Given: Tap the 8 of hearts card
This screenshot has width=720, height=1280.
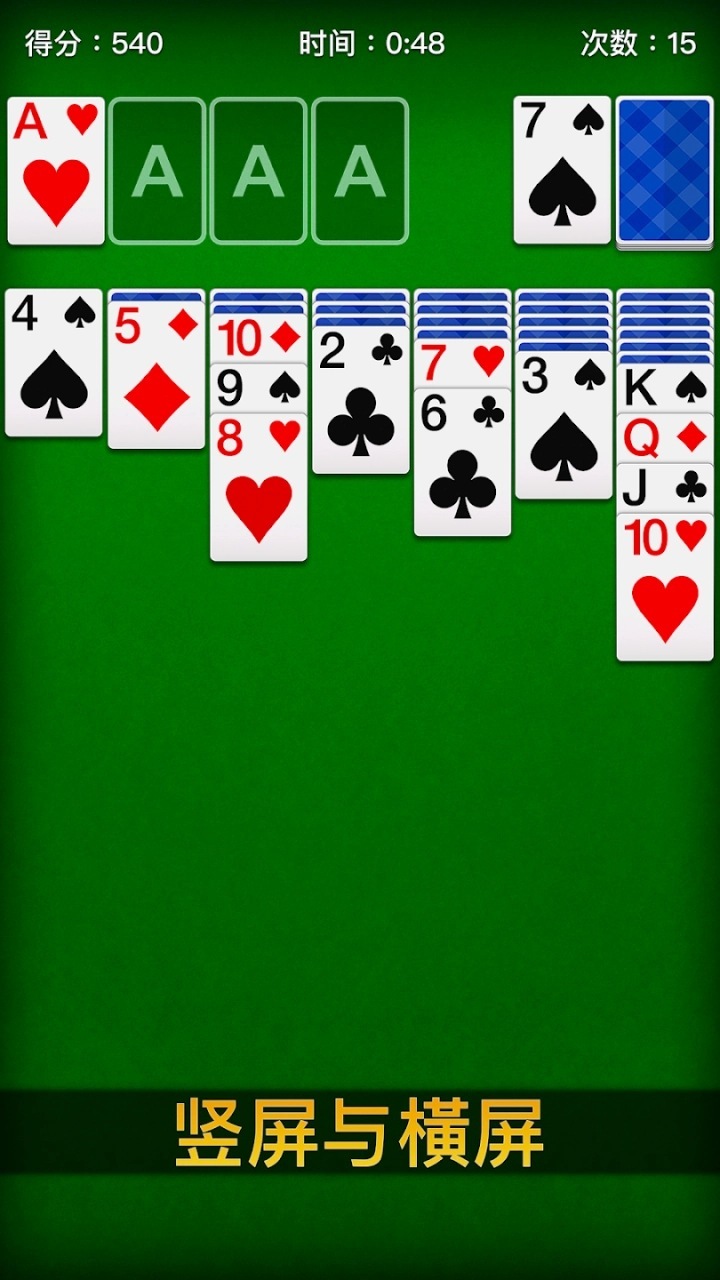Looking at the screenshot, I should pyautogui.click(x=258, y=488).
